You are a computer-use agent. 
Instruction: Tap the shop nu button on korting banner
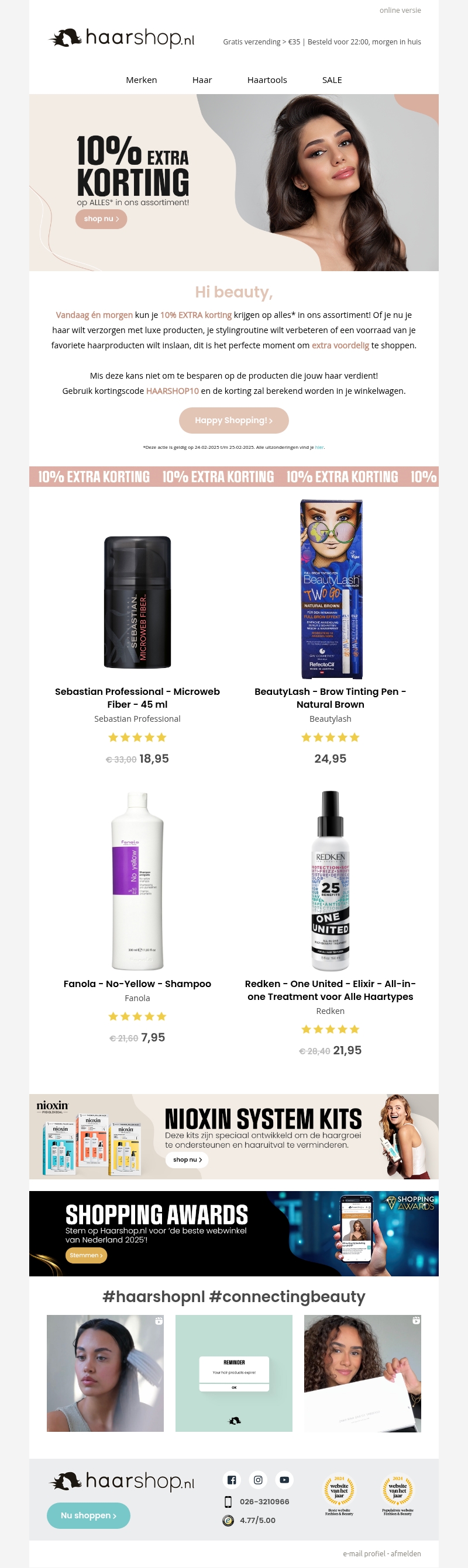pos(101,219)
